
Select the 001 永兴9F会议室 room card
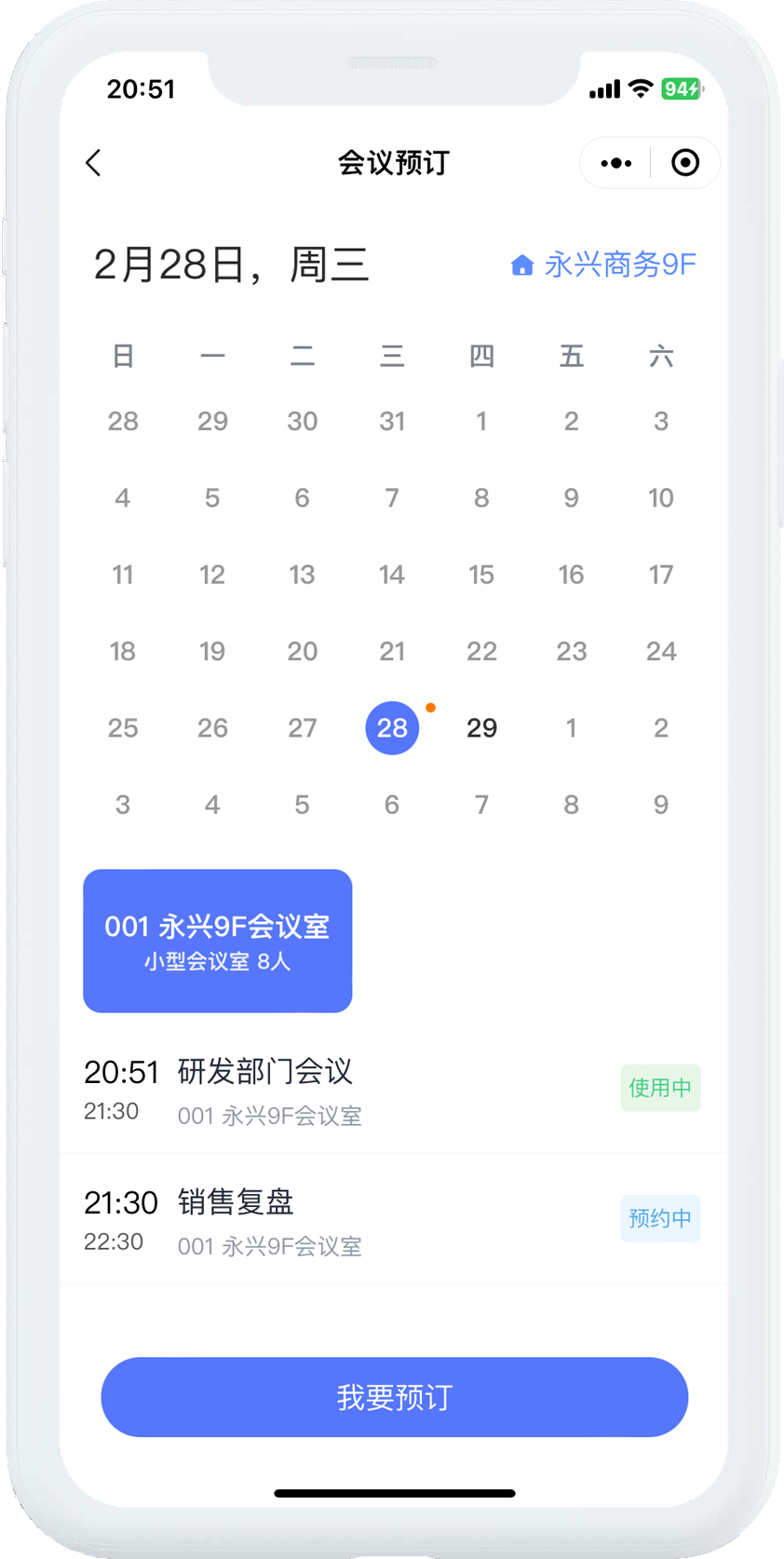pos(218,941)
